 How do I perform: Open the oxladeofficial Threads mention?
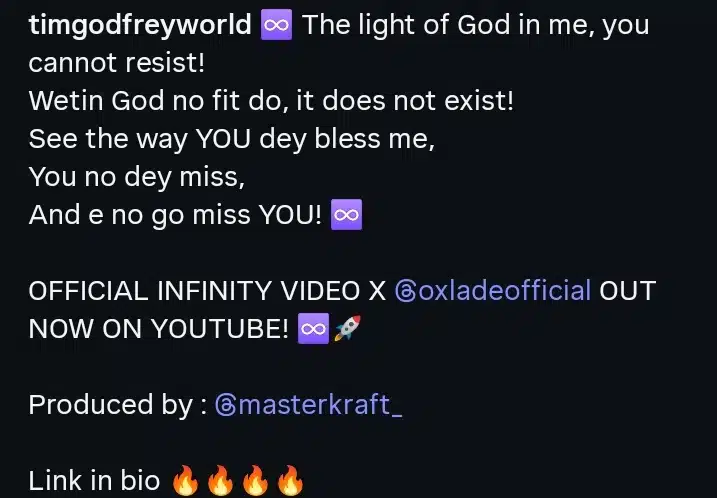(493, 291)
